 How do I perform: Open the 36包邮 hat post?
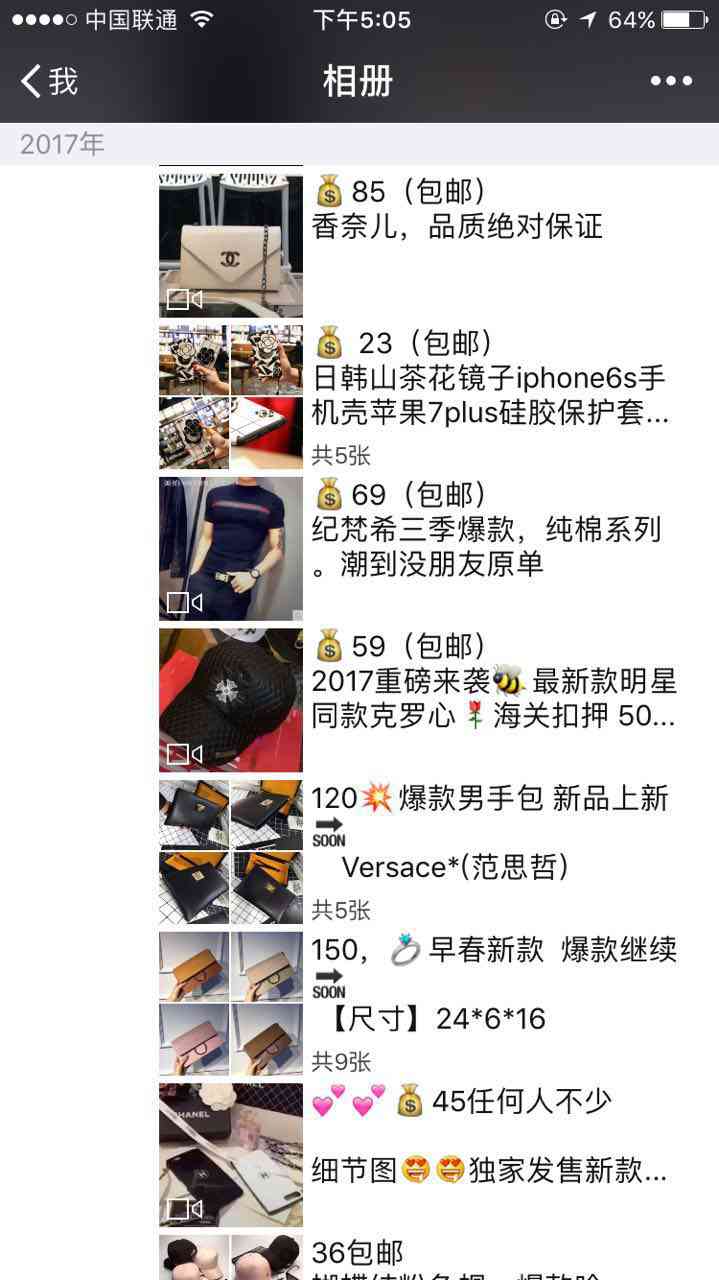coord(231,1258)
